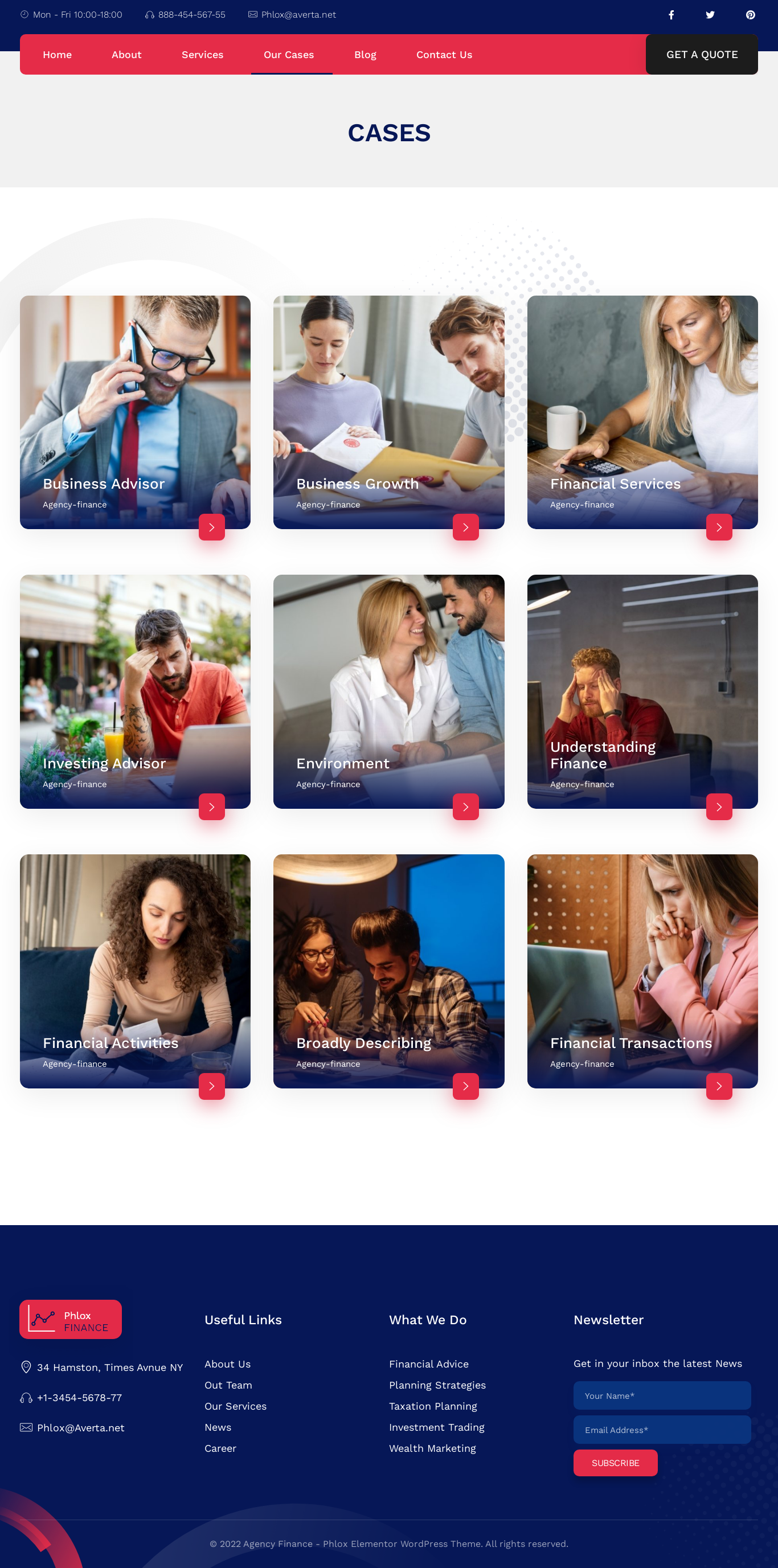Open the About page from the menu

pyautogui.click(x=126, y=55)
